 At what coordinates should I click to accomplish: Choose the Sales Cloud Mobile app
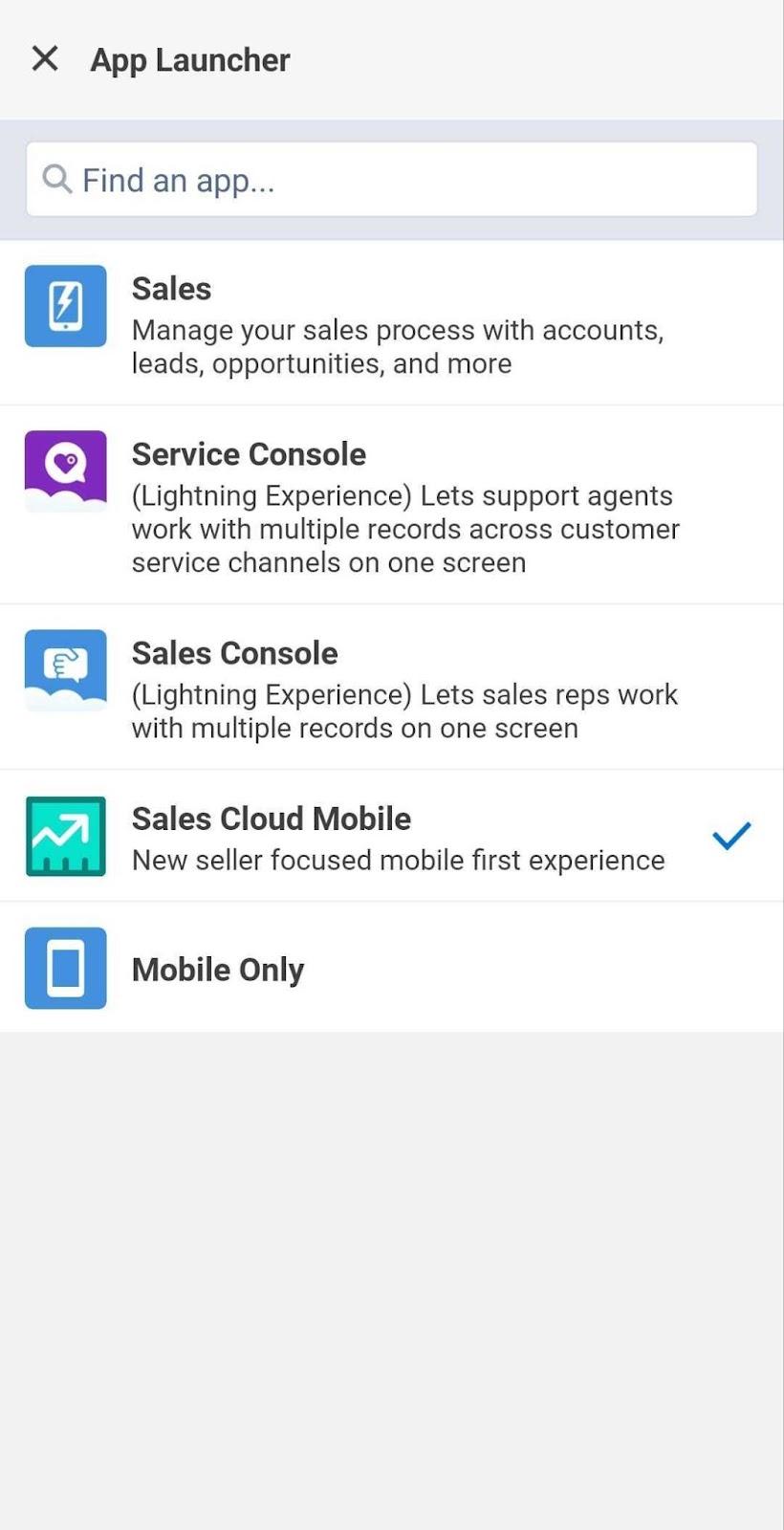392,837
